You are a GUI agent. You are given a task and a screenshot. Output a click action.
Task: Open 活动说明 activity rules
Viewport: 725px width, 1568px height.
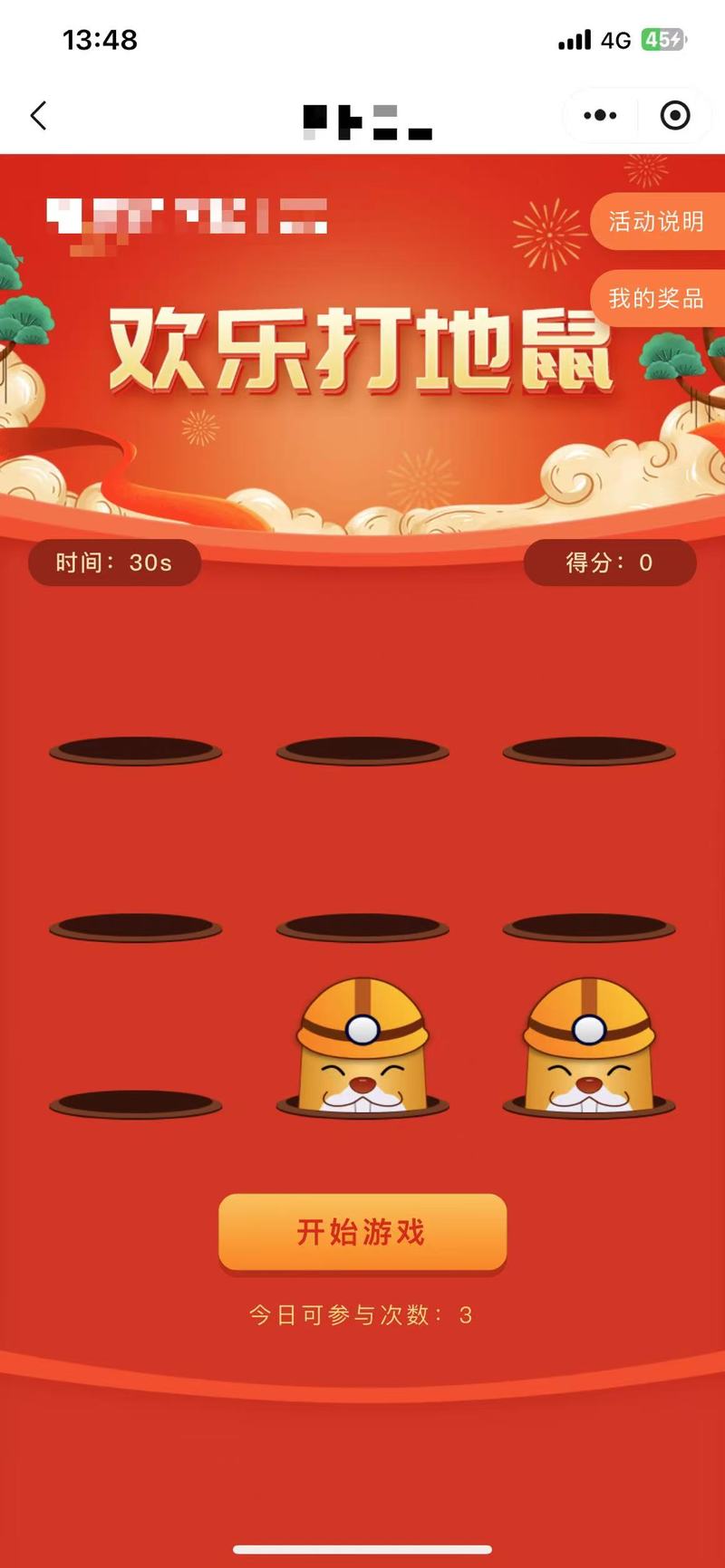pyautogui.click(x=657, y=221)
